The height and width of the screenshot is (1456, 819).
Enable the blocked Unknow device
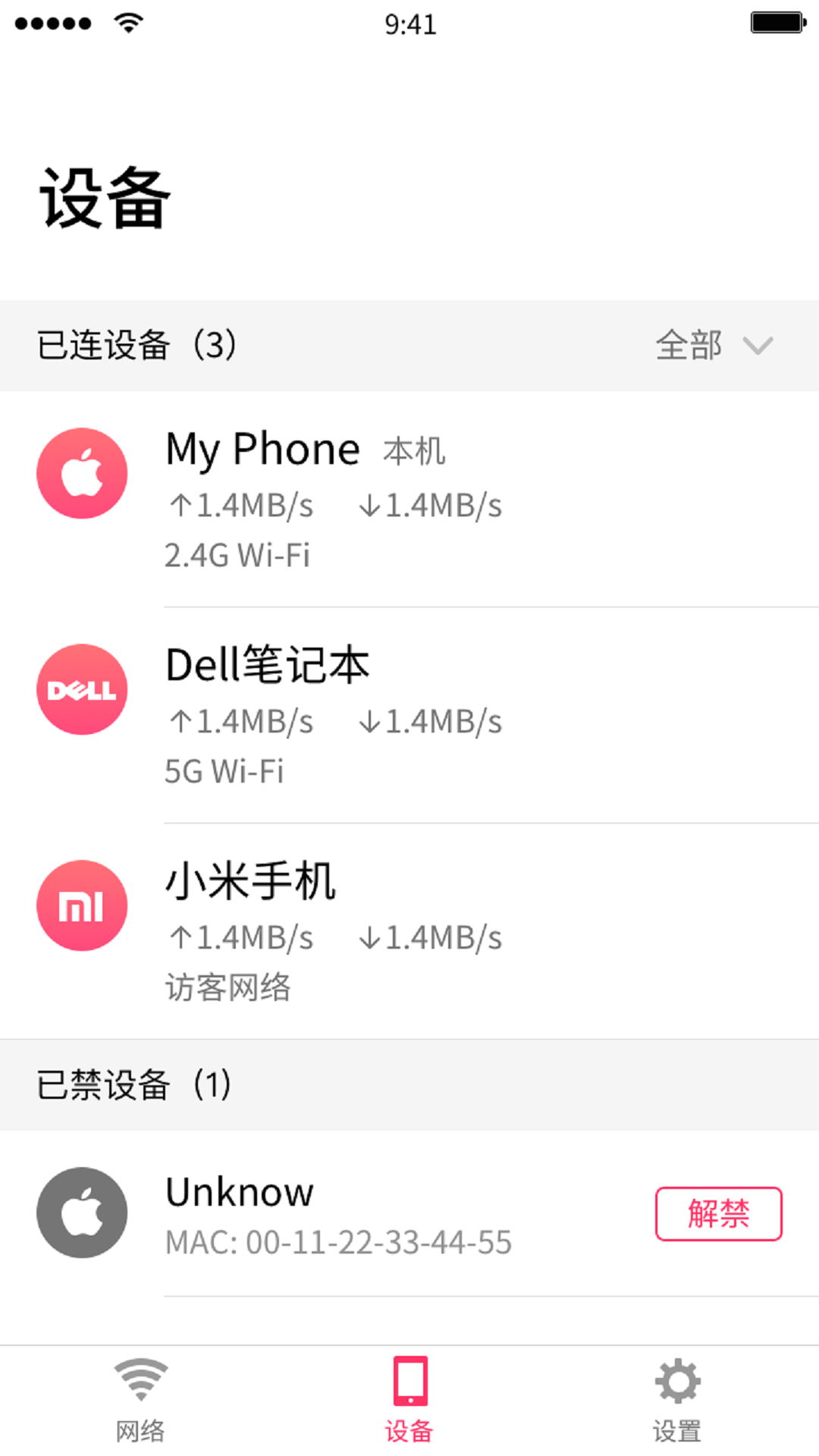718,1213
